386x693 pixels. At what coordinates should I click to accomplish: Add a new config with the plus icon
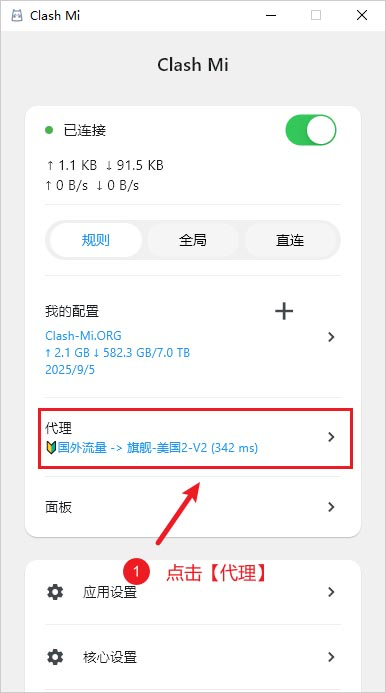click(x=284, y=312)
